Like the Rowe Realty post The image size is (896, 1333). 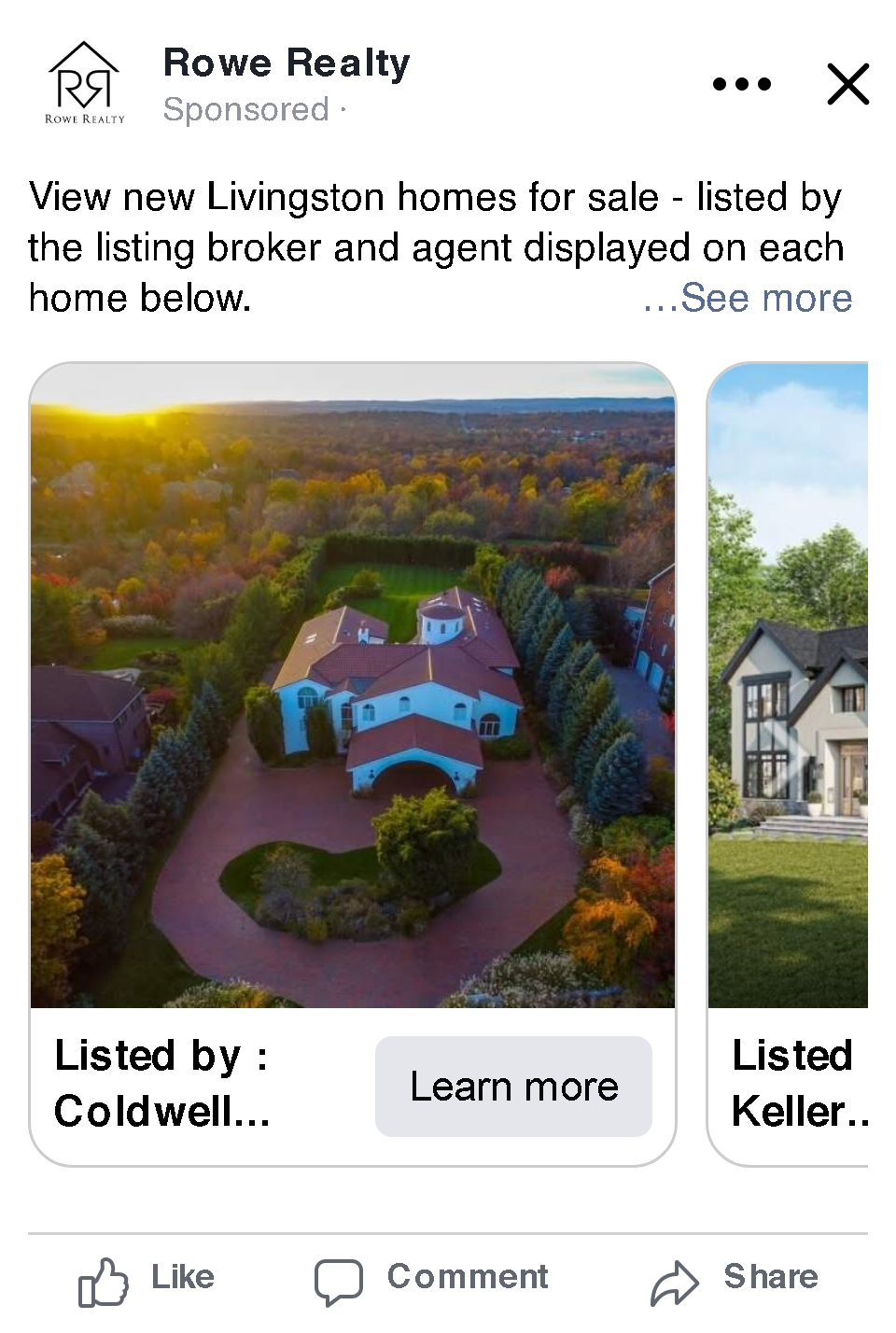pyautogui.click(x=147, y=1279)
